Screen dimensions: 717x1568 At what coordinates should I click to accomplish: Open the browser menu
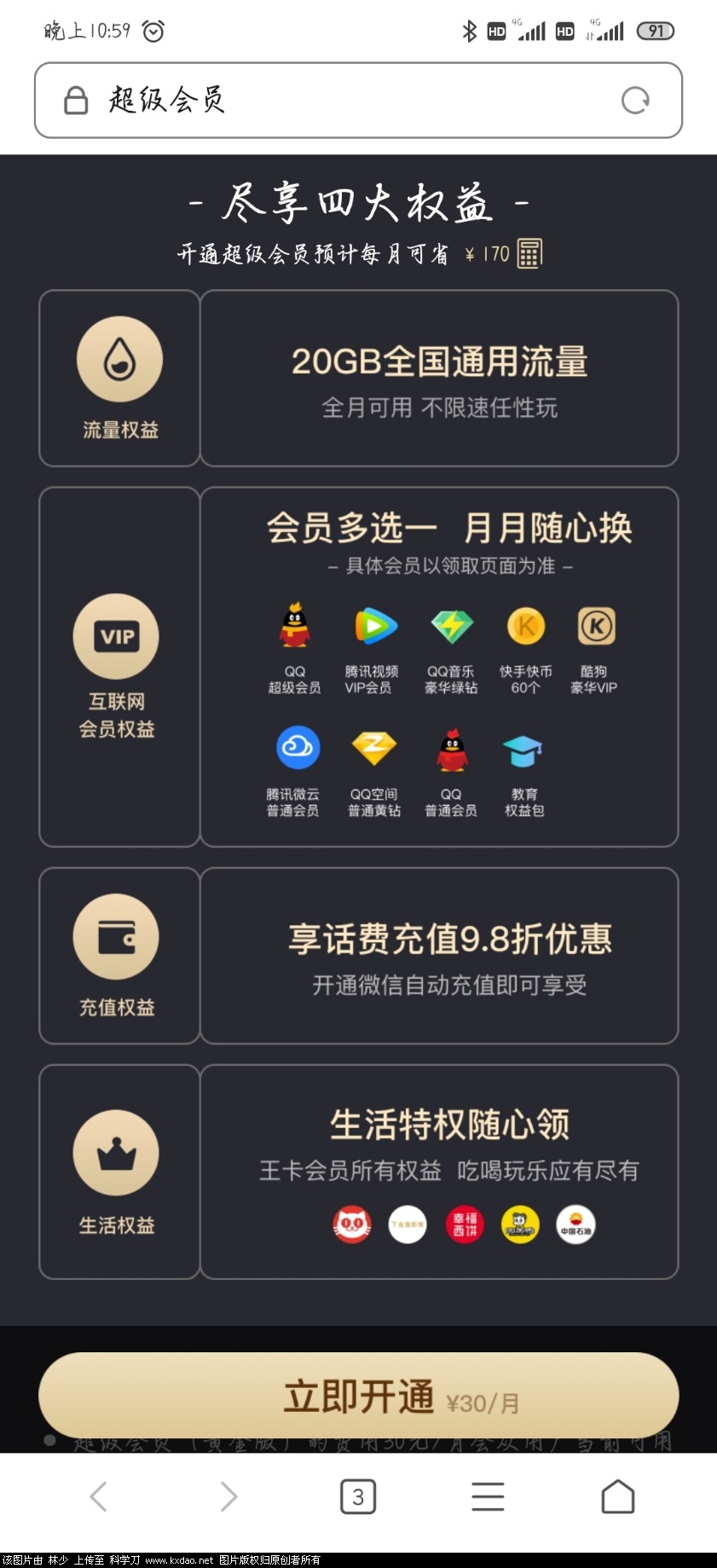click(488, 1496)
